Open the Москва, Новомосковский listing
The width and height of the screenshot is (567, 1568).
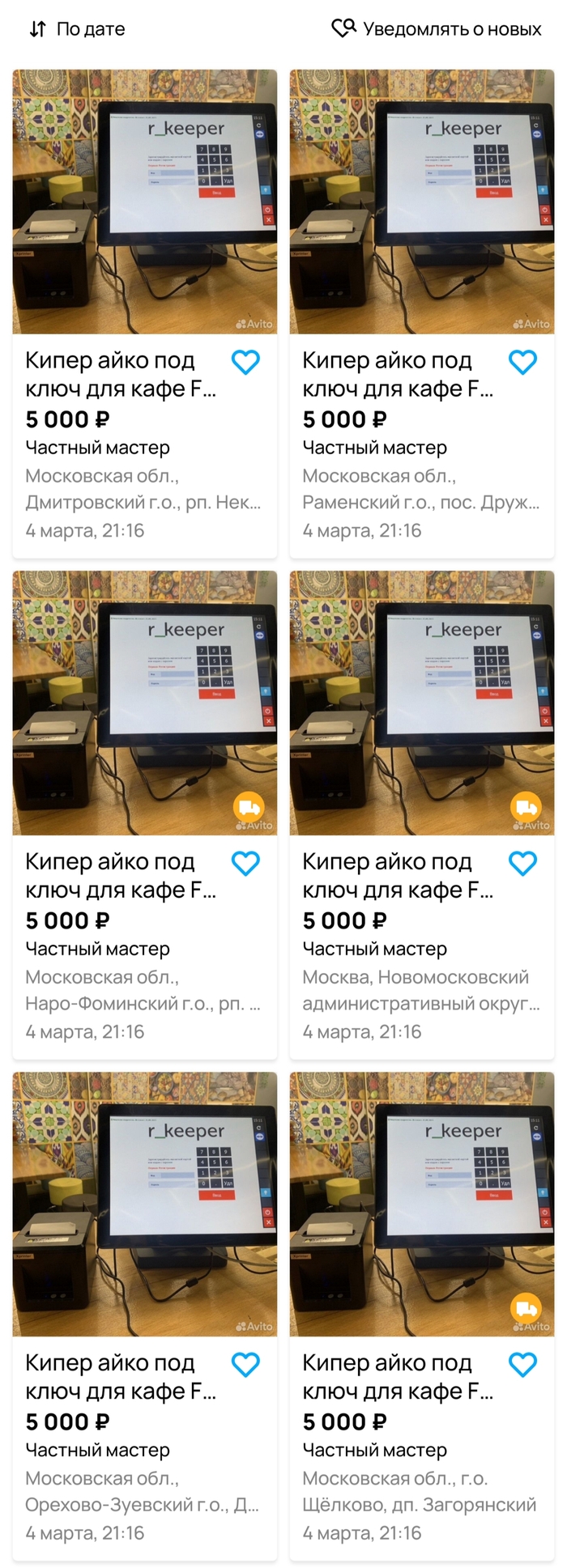(421, 703)
